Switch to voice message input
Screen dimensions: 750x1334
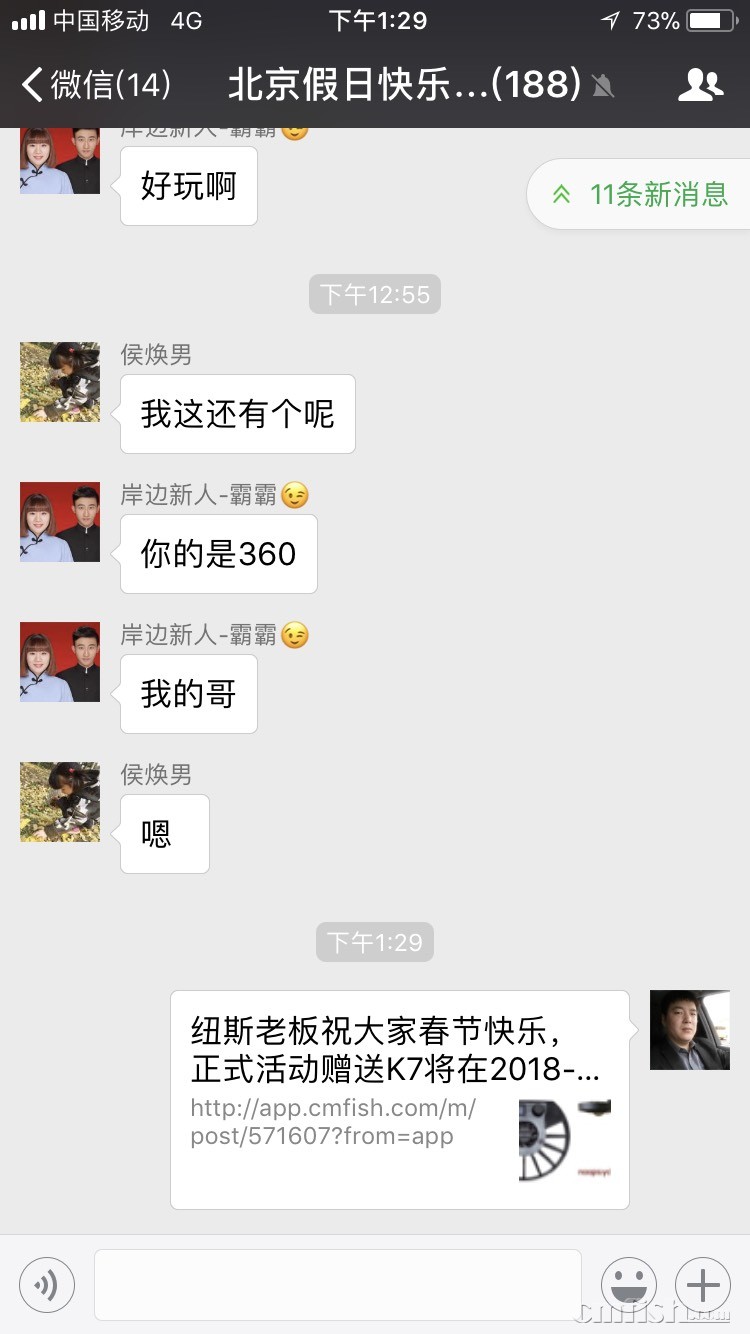point(47,1285)
